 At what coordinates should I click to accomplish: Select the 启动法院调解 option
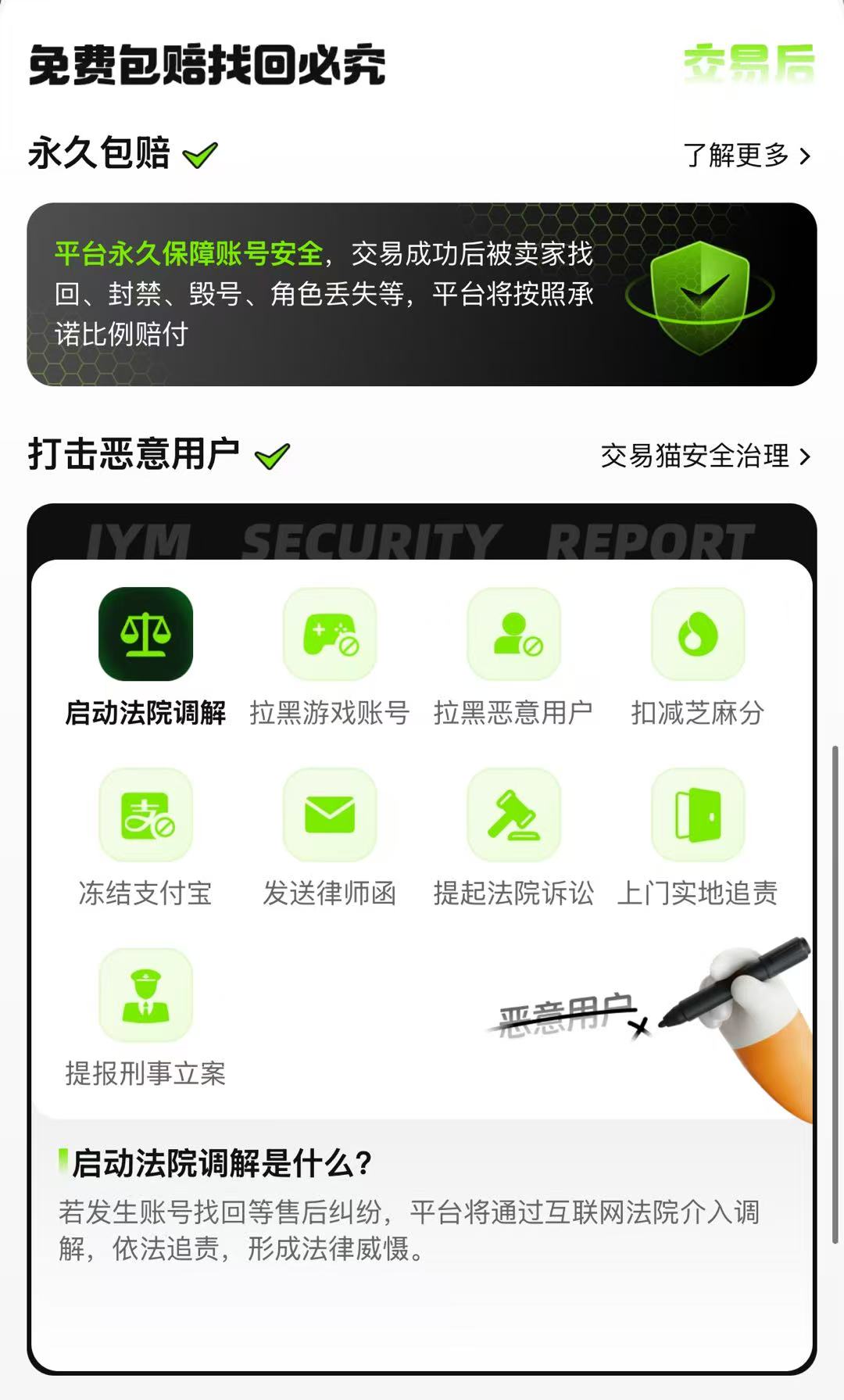click(x=145, y=657)
